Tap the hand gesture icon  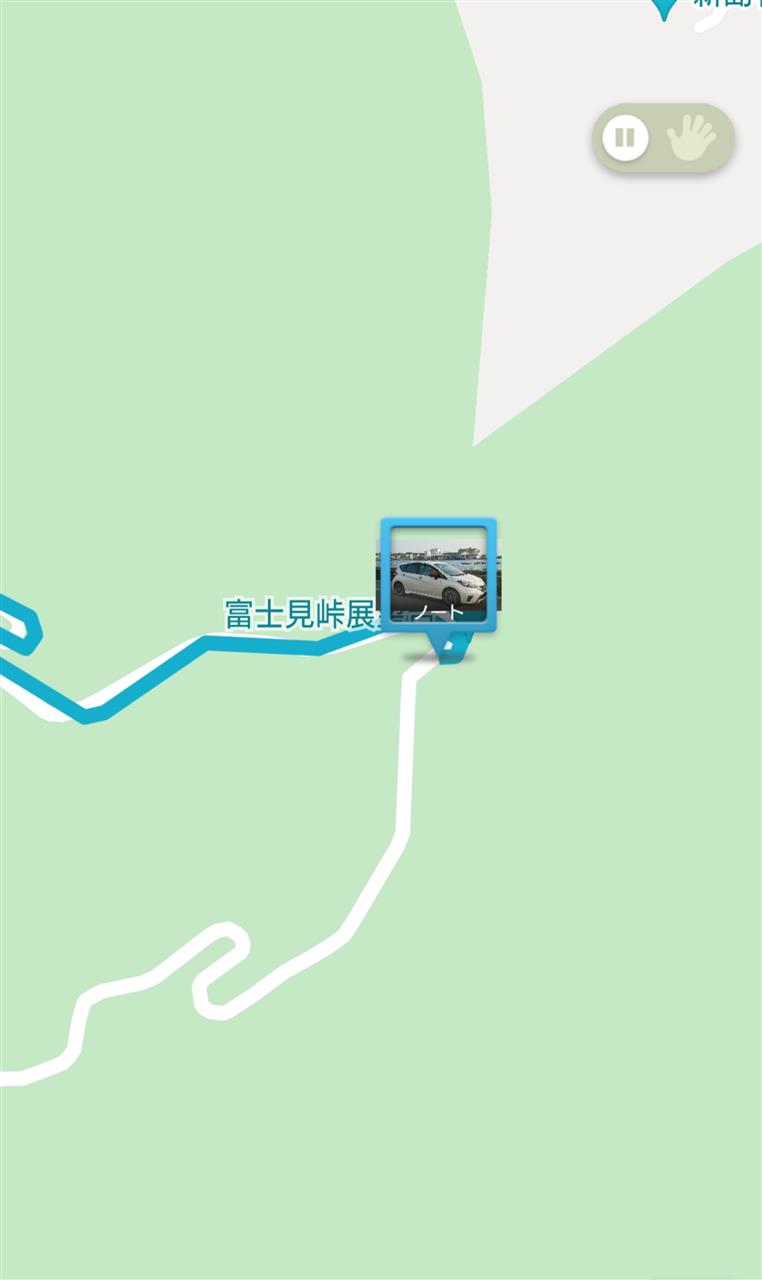692,138
